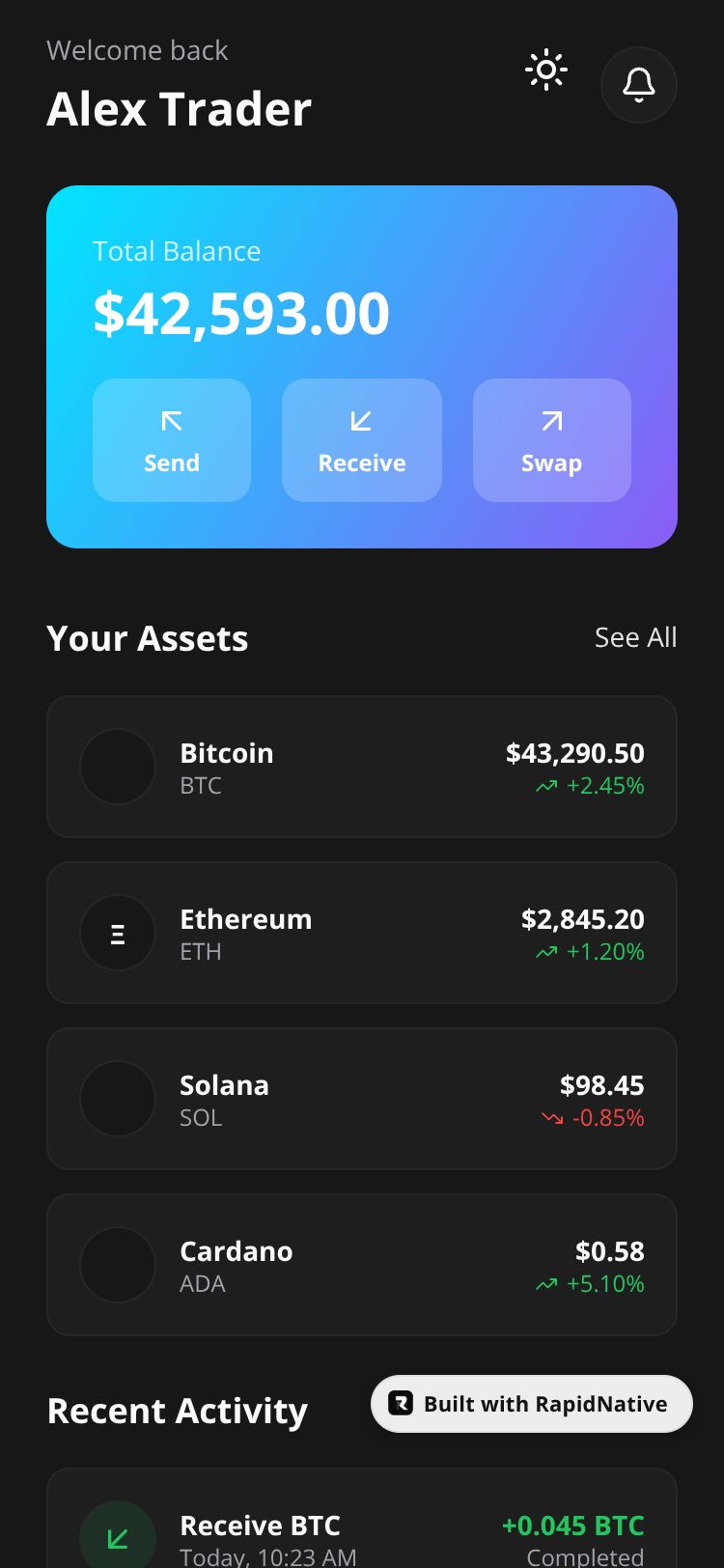Screen dimensions: 724x1568
Task: Open the Ethereum asset card
Action: tap(362, 933)
